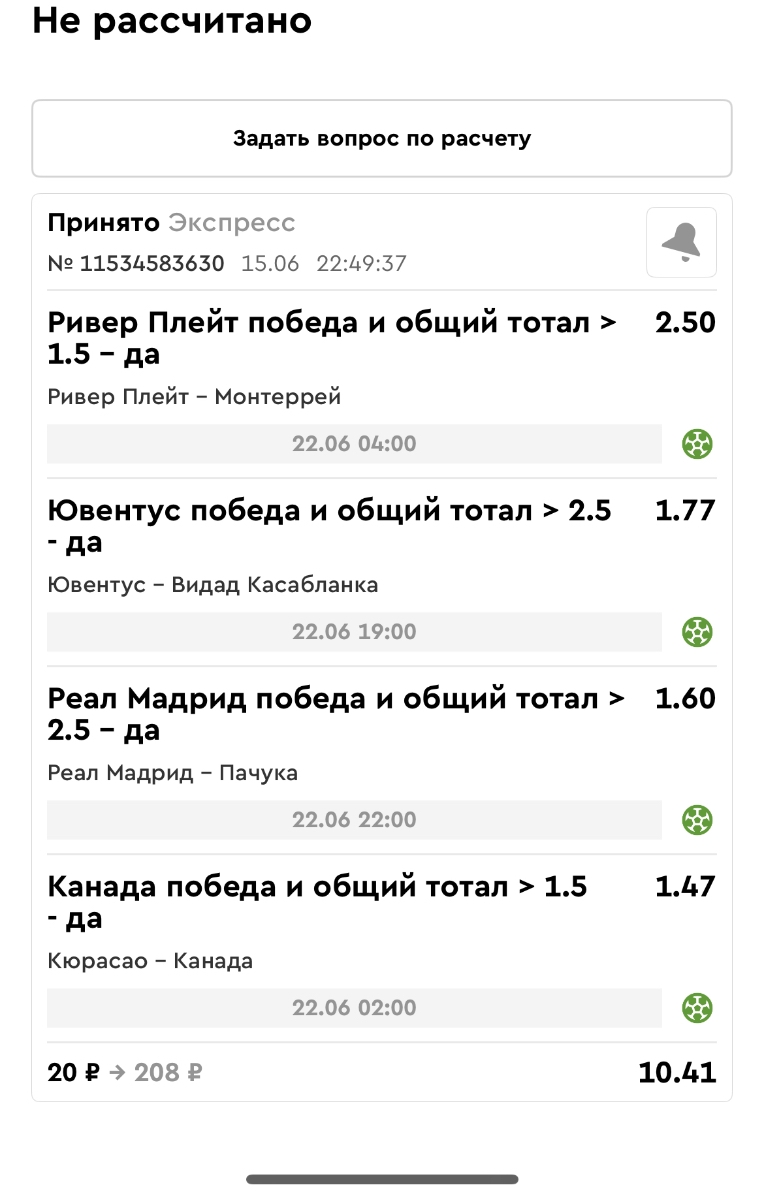Open the Ривер Плейт – Монтеррей match
This screenshot has height=1200, width=764.
[194, 397]
